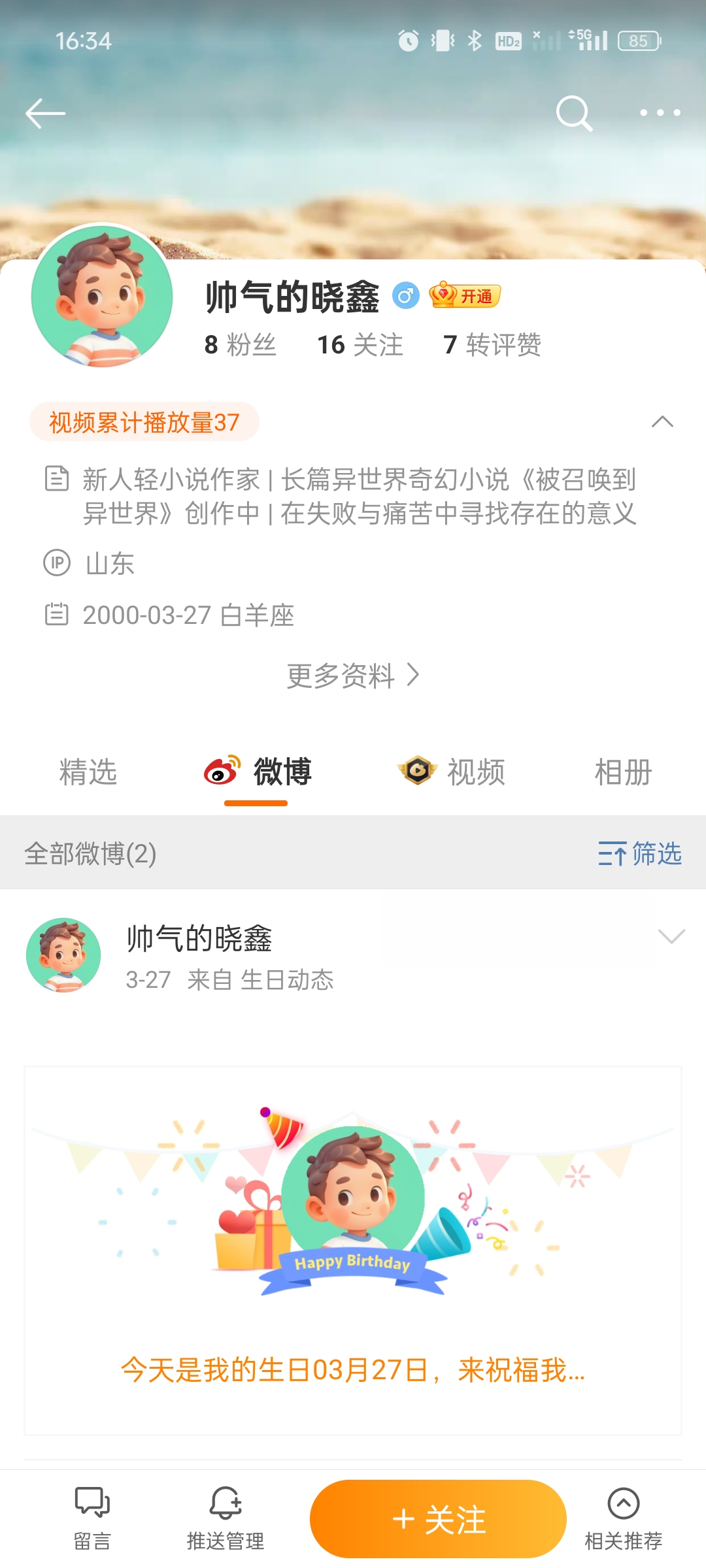
Task: Switch to the 视频 tab
Action: pos(452,772)
